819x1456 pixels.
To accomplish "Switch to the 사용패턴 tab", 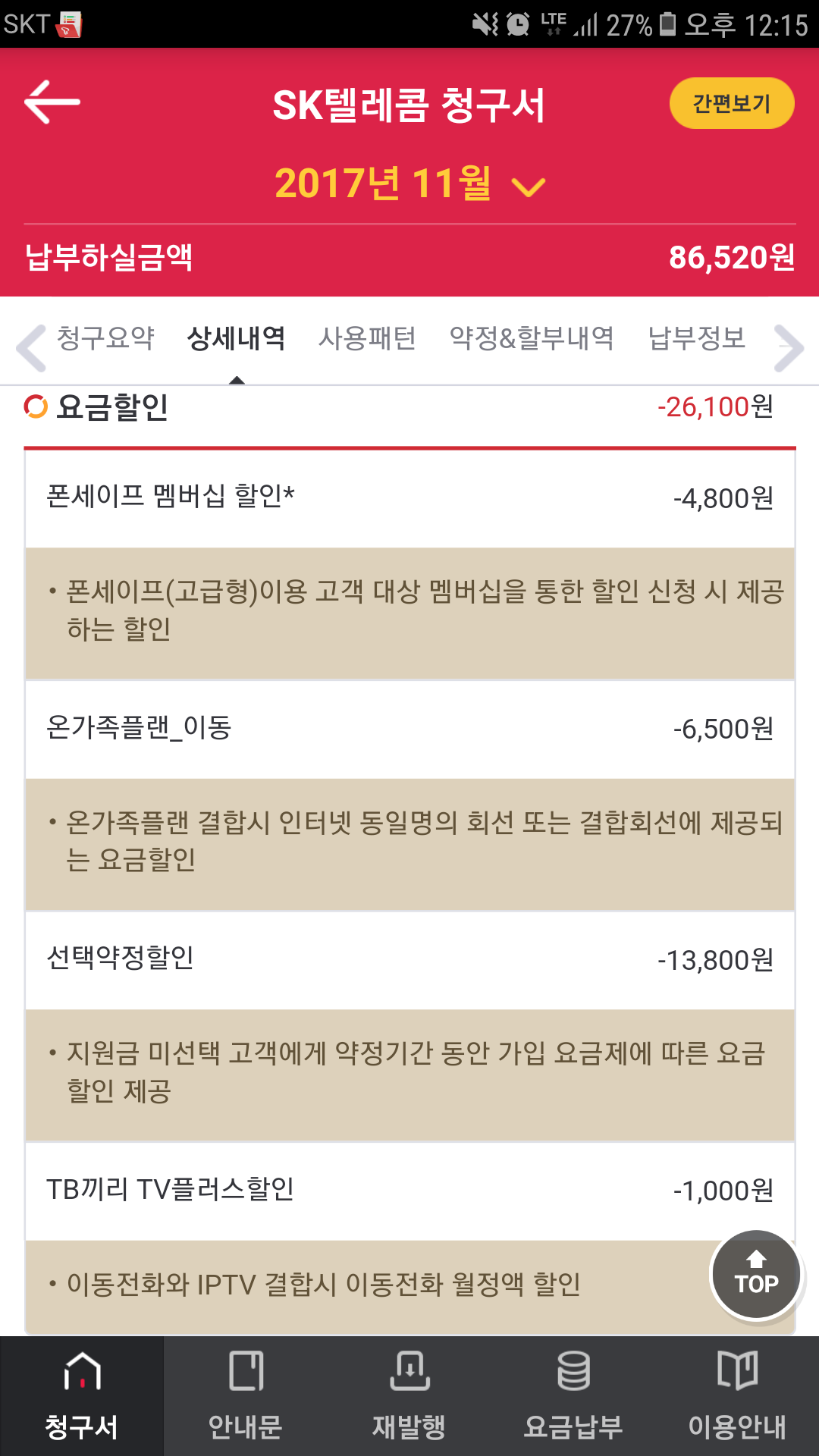I will (x=367, y=338).
